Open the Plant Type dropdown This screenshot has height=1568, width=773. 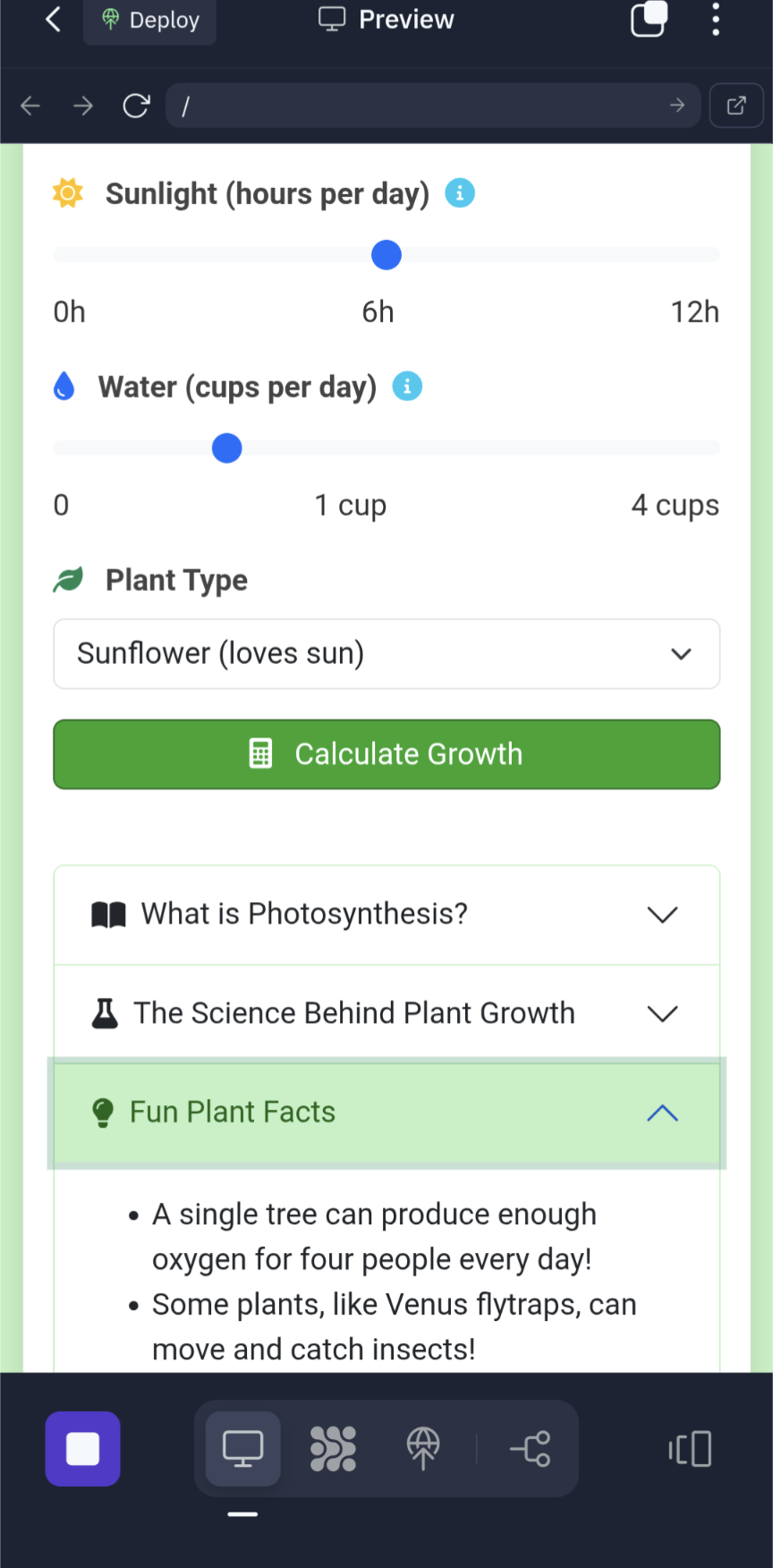386,654
